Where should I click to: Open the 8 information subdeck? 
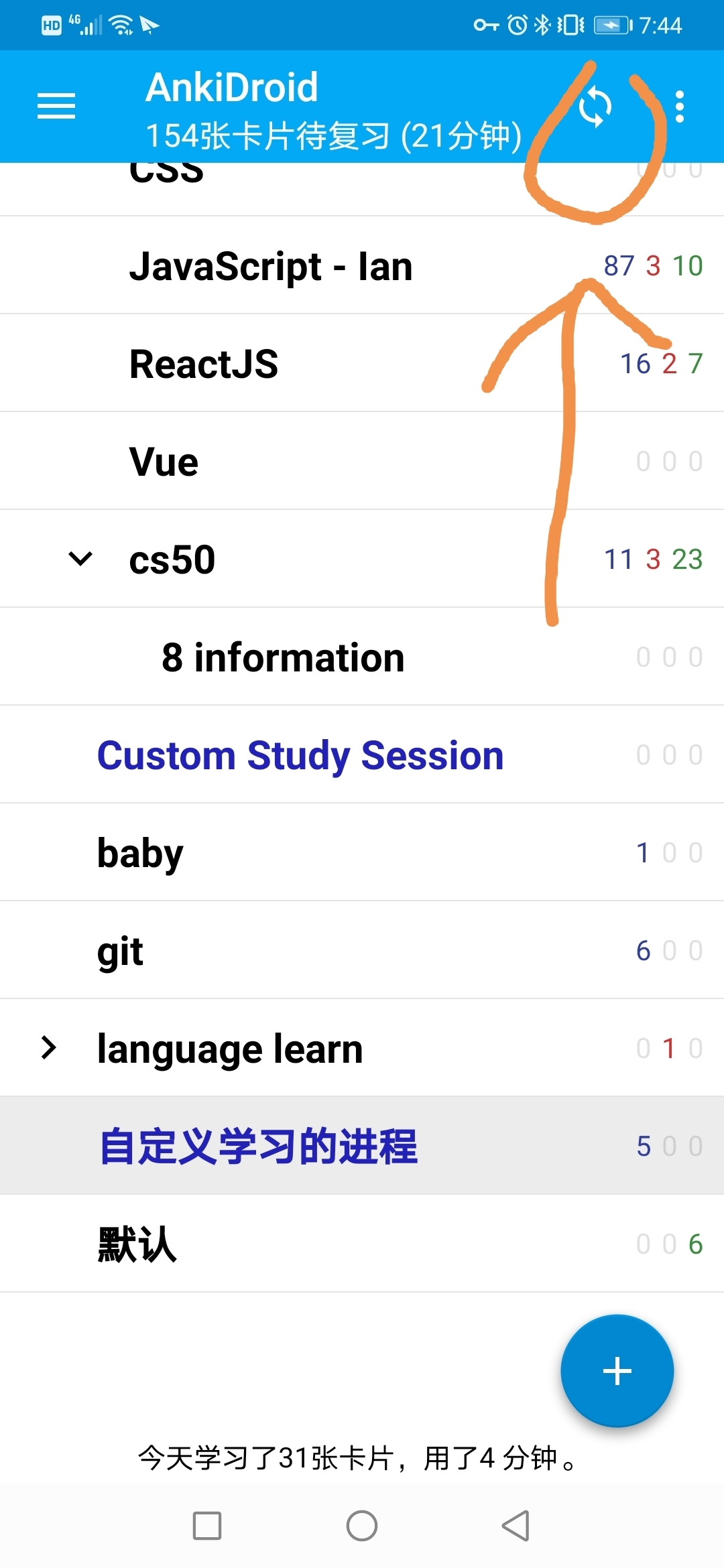[x=283, y=657]
